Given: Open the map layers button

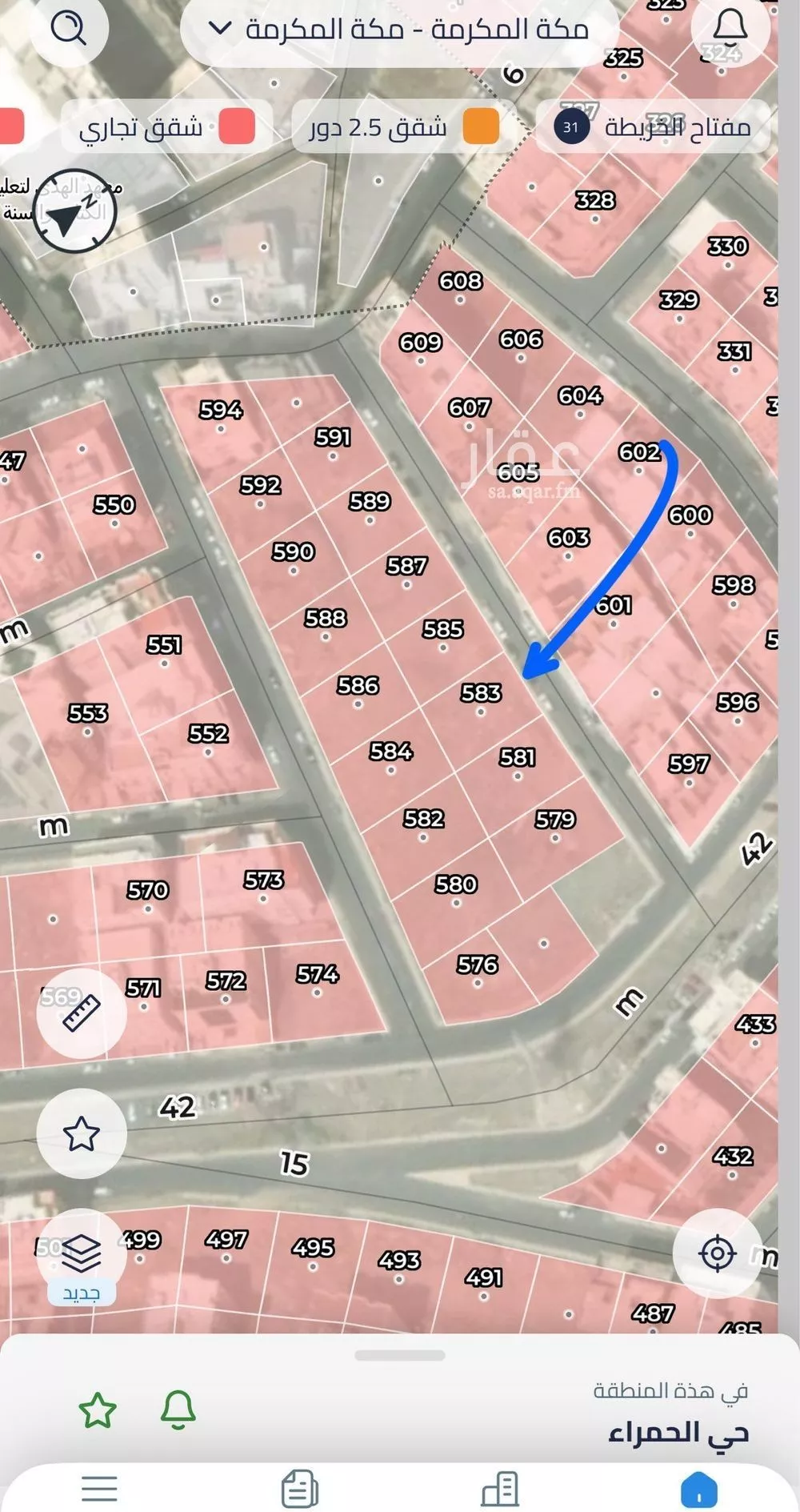Looking at the screenshot, I should [x=81, y=1253].
